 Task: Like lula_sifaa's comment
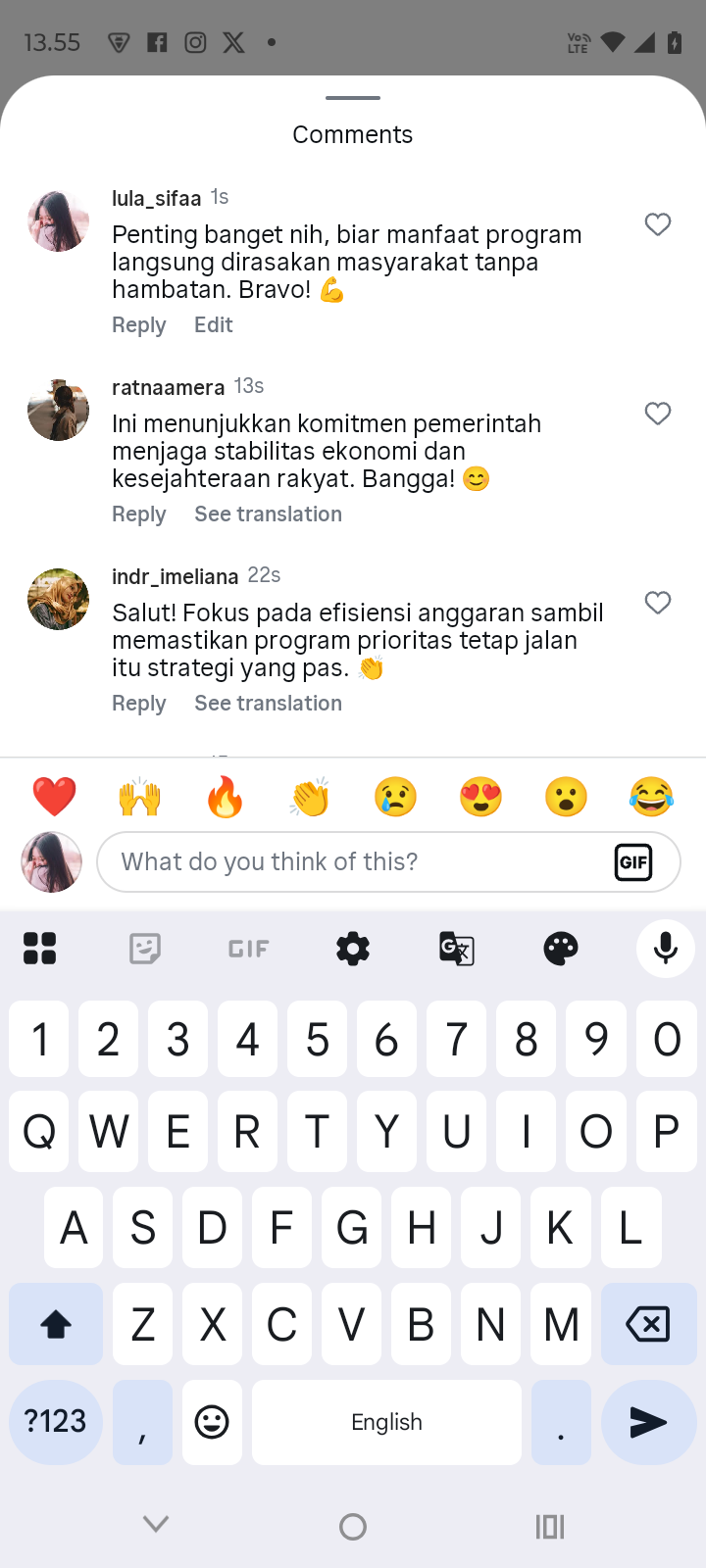coord(658,224)
